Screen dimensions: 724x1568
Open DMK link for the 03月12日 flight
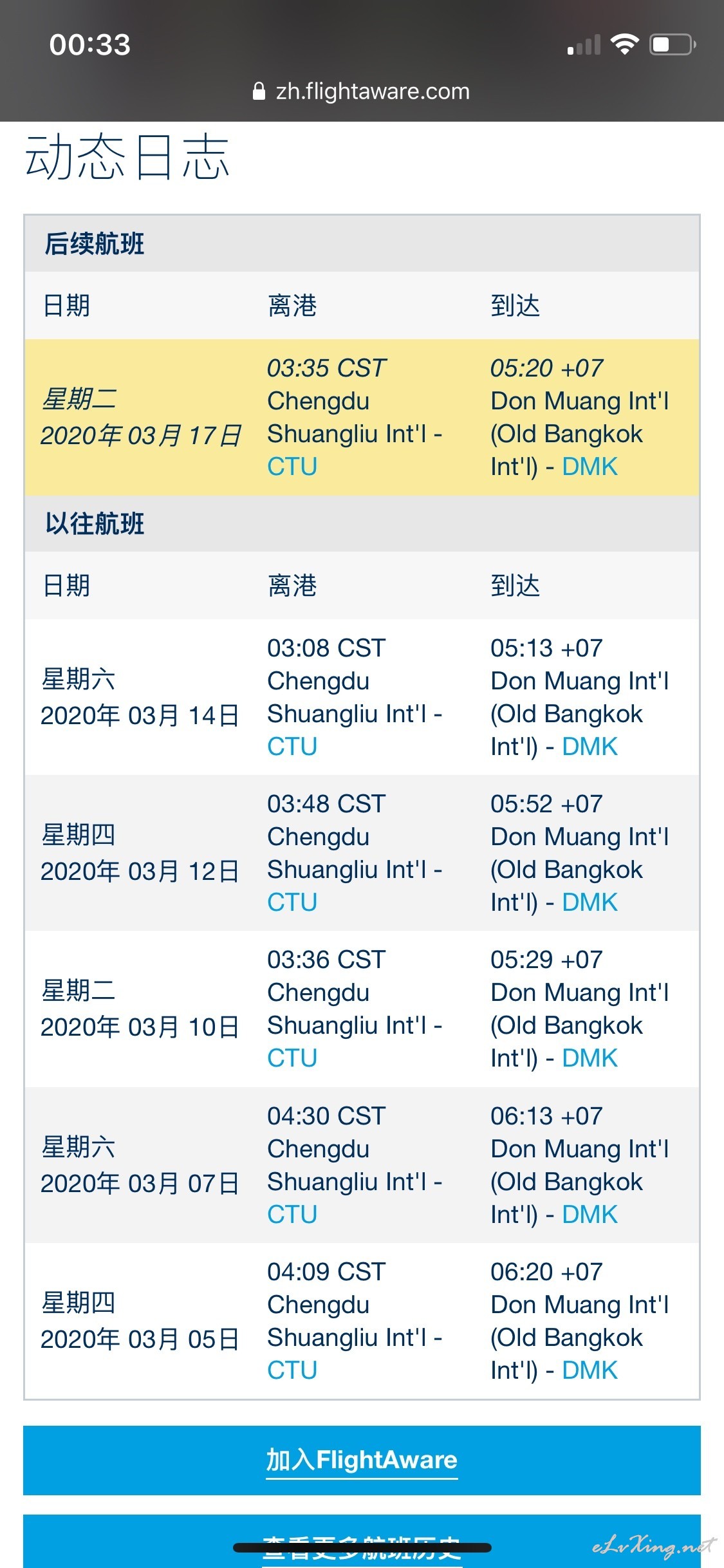(589, 902)
